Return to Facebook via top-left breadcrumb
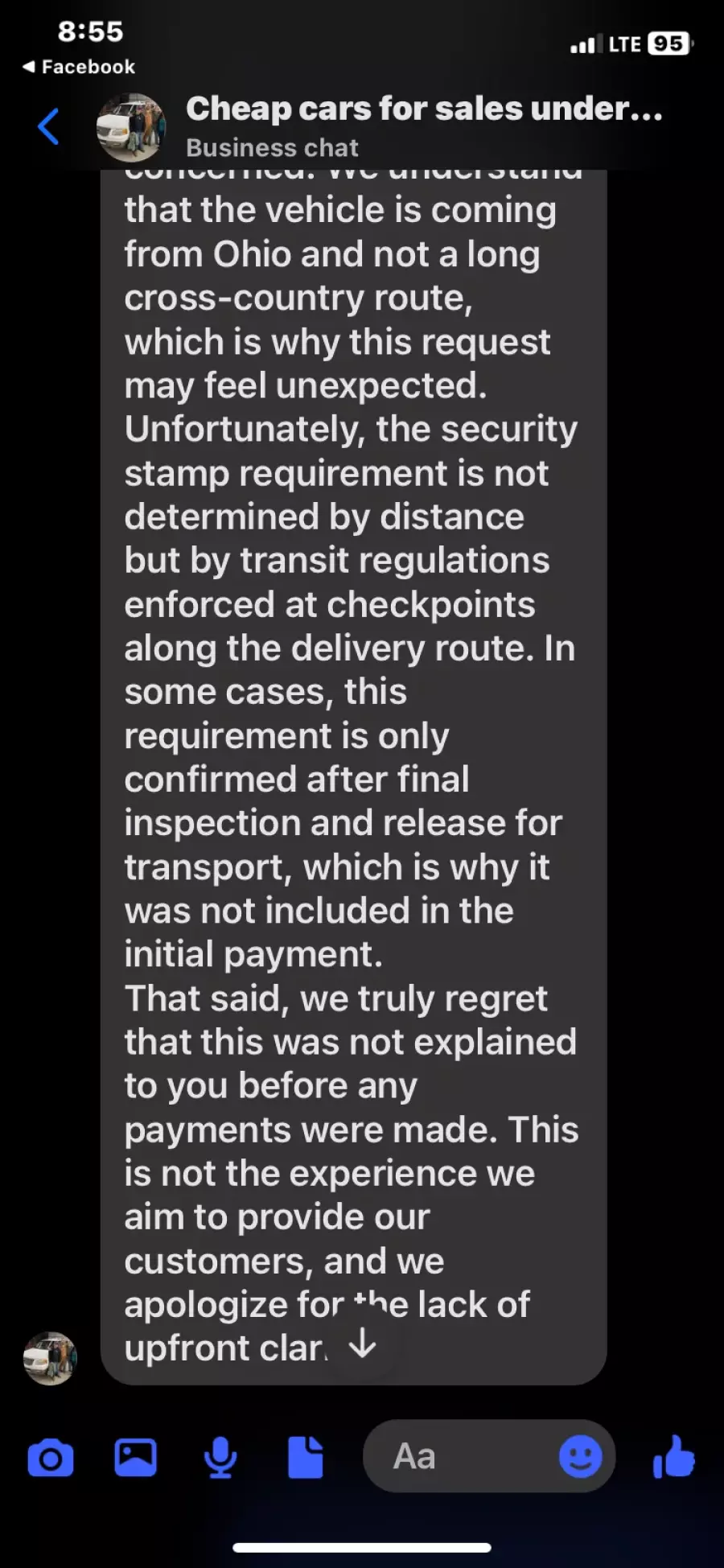The height and width of the screenshot is (1568, 724). click(x=79, y=67)
